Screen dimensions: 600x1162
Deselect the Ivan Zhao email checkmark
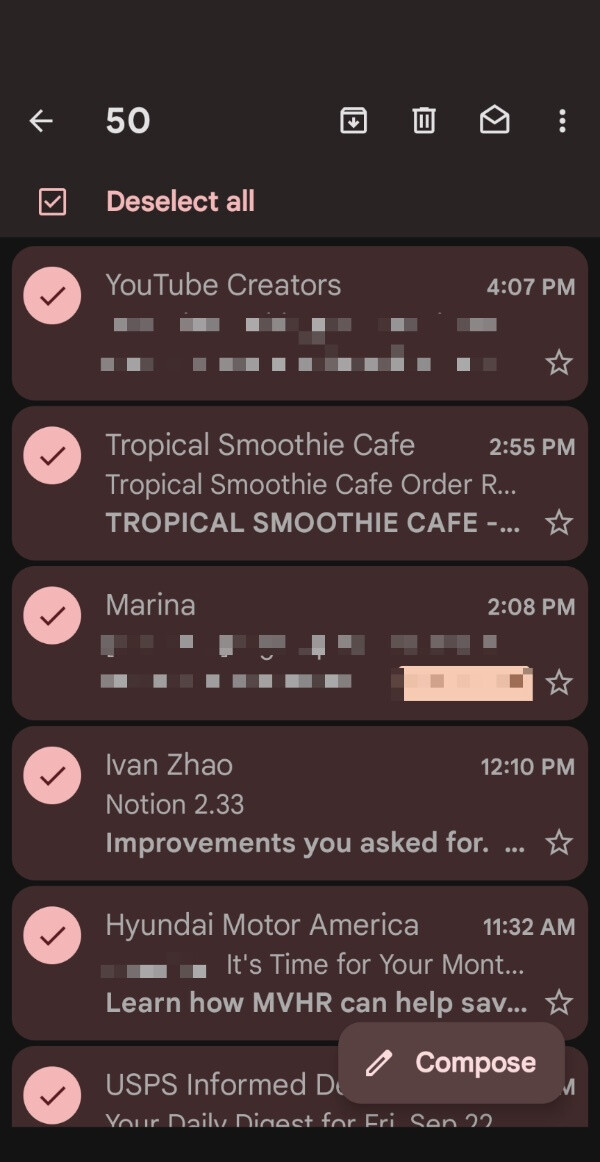[x=52, y=776]
